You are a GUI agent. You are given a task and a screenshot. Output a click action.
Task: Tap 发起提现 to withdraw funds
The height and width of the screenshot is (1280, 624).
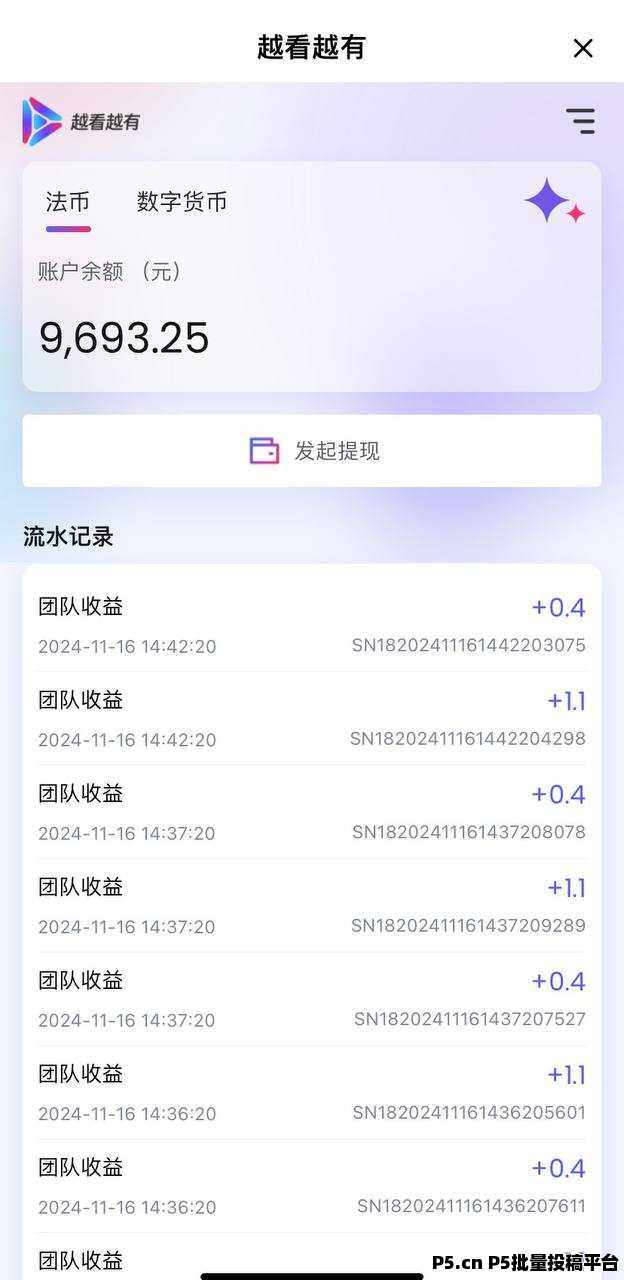coord(312,451)
